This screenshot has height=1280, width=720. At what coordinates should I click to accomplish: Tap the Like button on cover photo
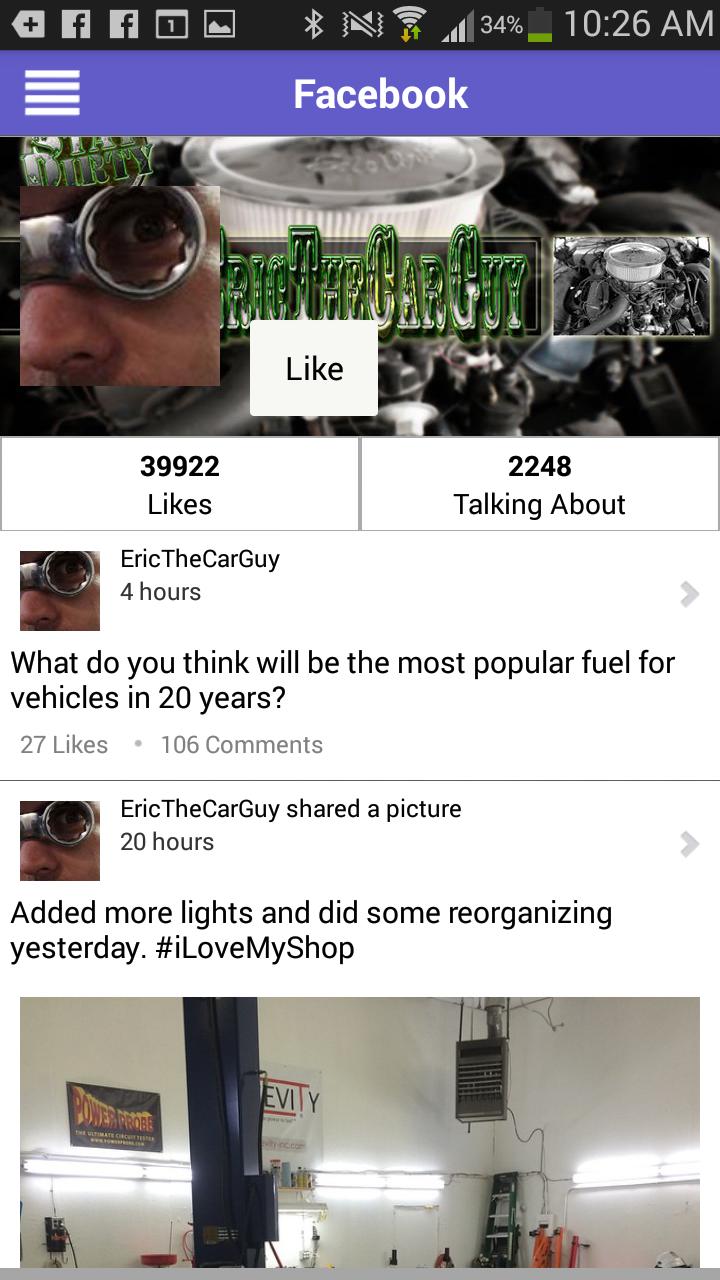pyautogui.click(x=314, y=368)
